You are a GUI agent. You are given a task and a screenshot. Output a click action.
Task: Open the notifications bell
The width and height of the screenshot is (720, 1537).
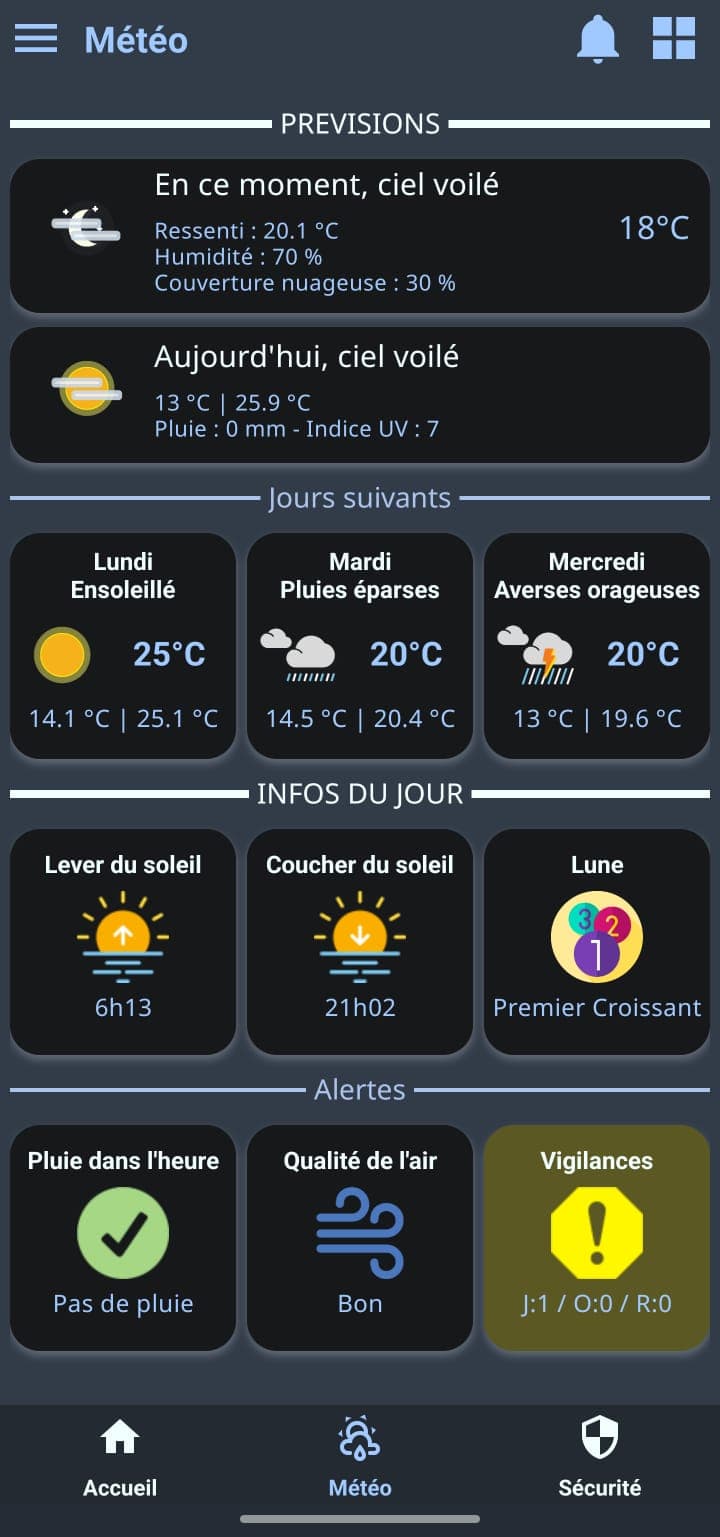598,39
